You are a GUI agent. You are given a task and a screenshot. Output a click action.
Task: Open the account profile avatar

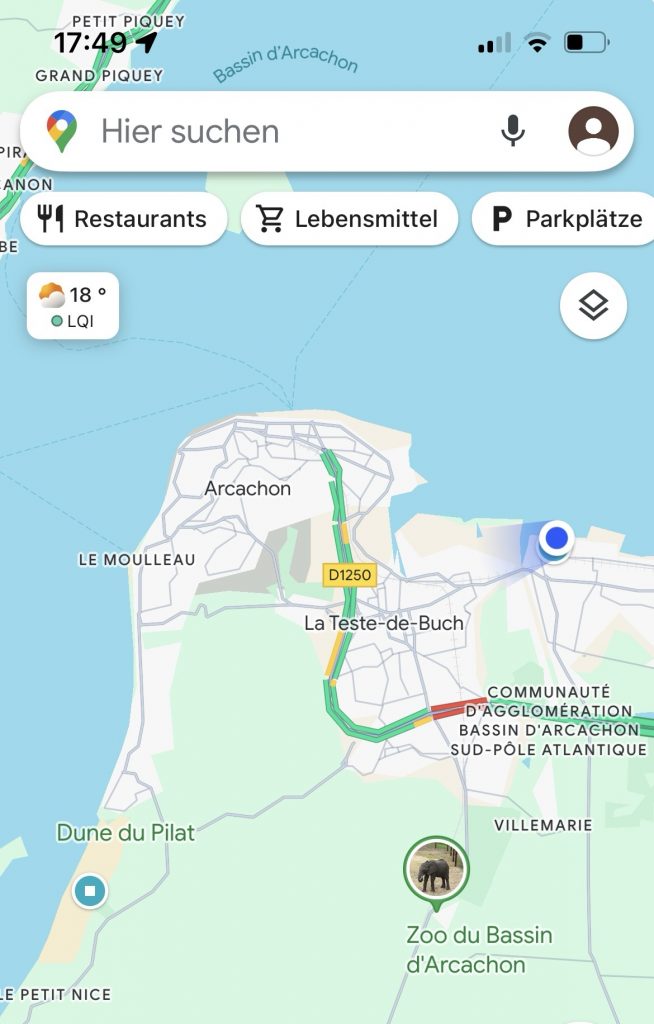(x=593, y=131)
